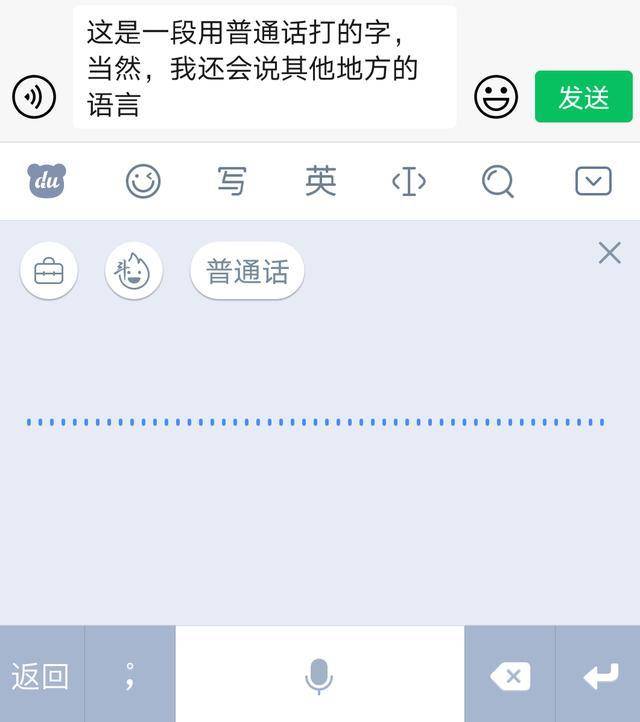Collapse the keyboard panel
This screenshot has height=722, width=640.
coord(593,181)
